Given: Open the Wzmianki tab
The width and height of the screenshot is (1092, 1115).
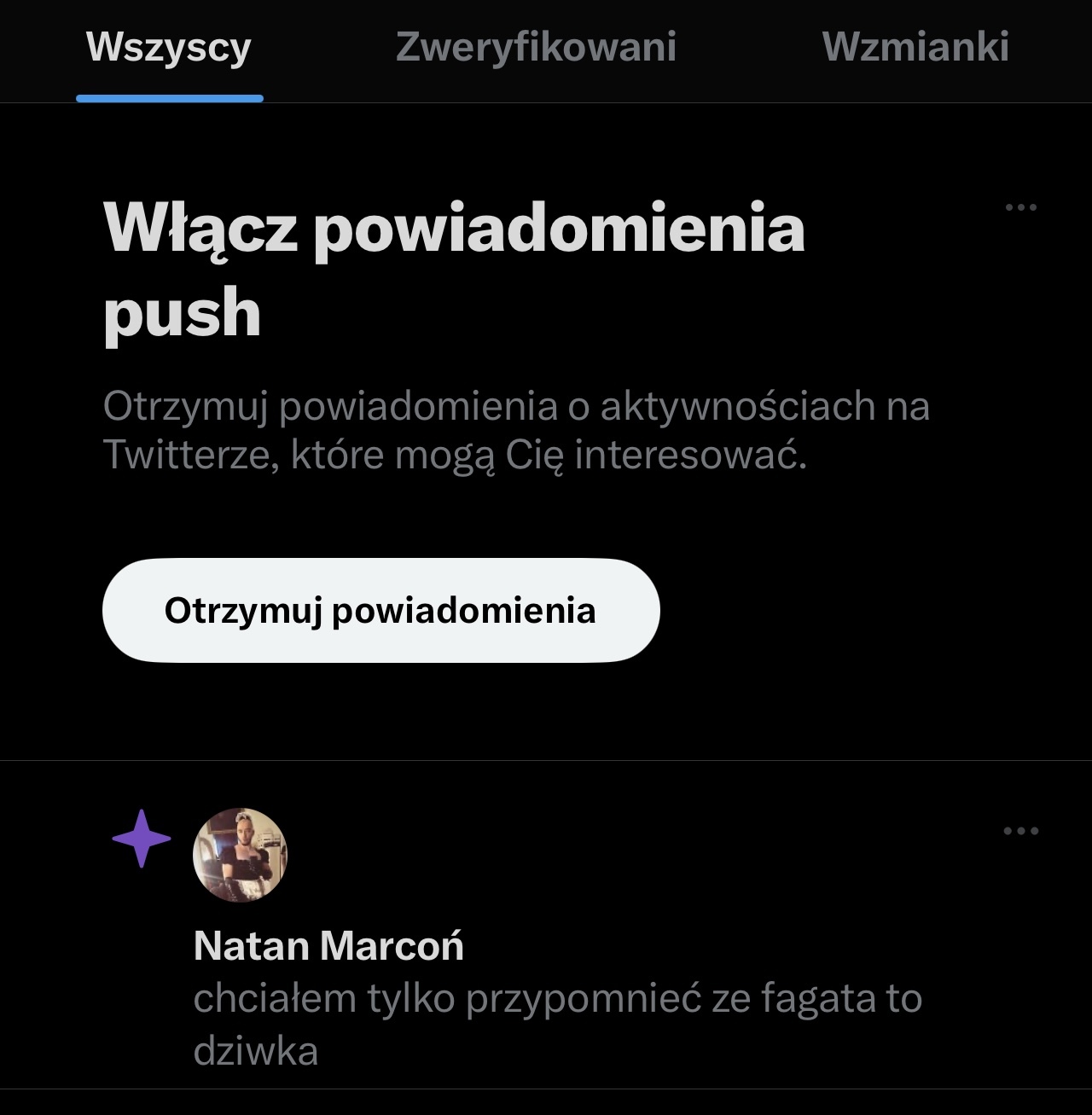Looking at the screenshot, I should 915,48.
